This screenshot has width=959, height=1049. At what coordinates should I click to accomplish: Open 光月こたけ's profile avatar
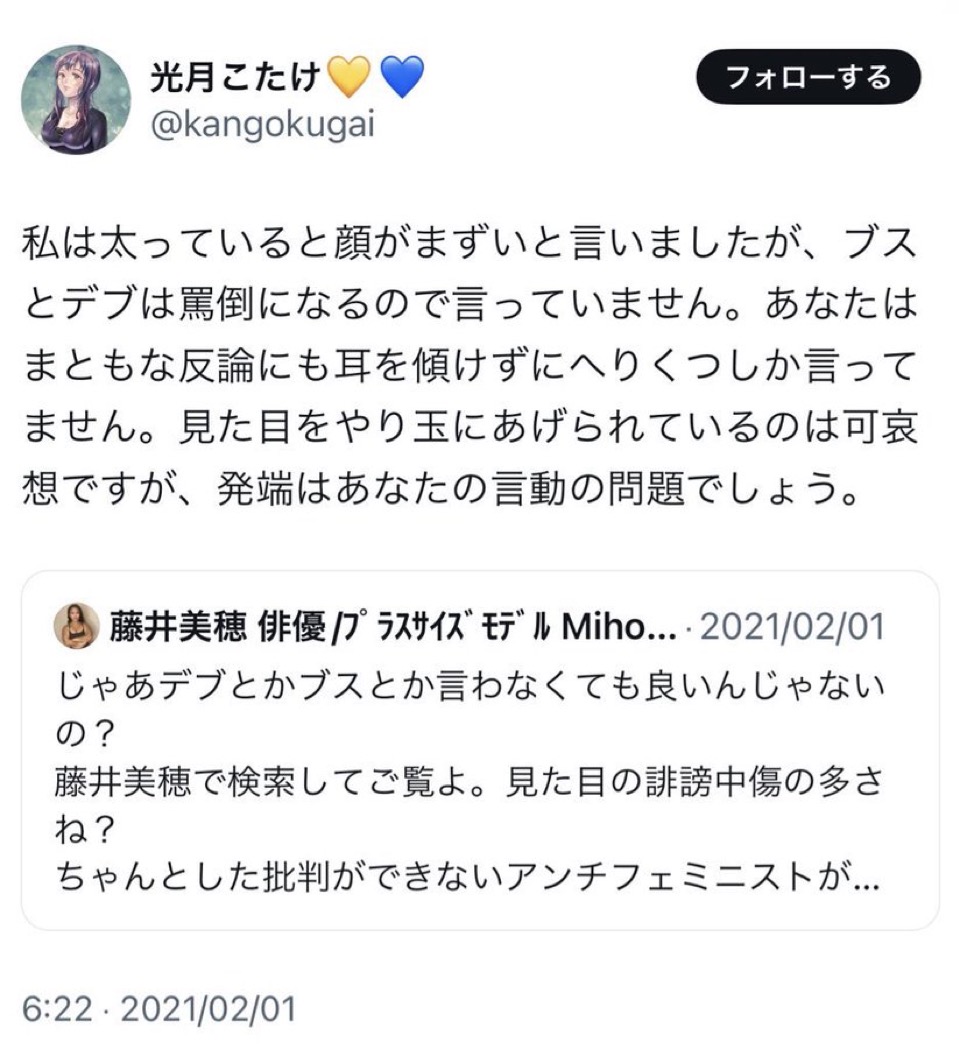tap(76, 99)
